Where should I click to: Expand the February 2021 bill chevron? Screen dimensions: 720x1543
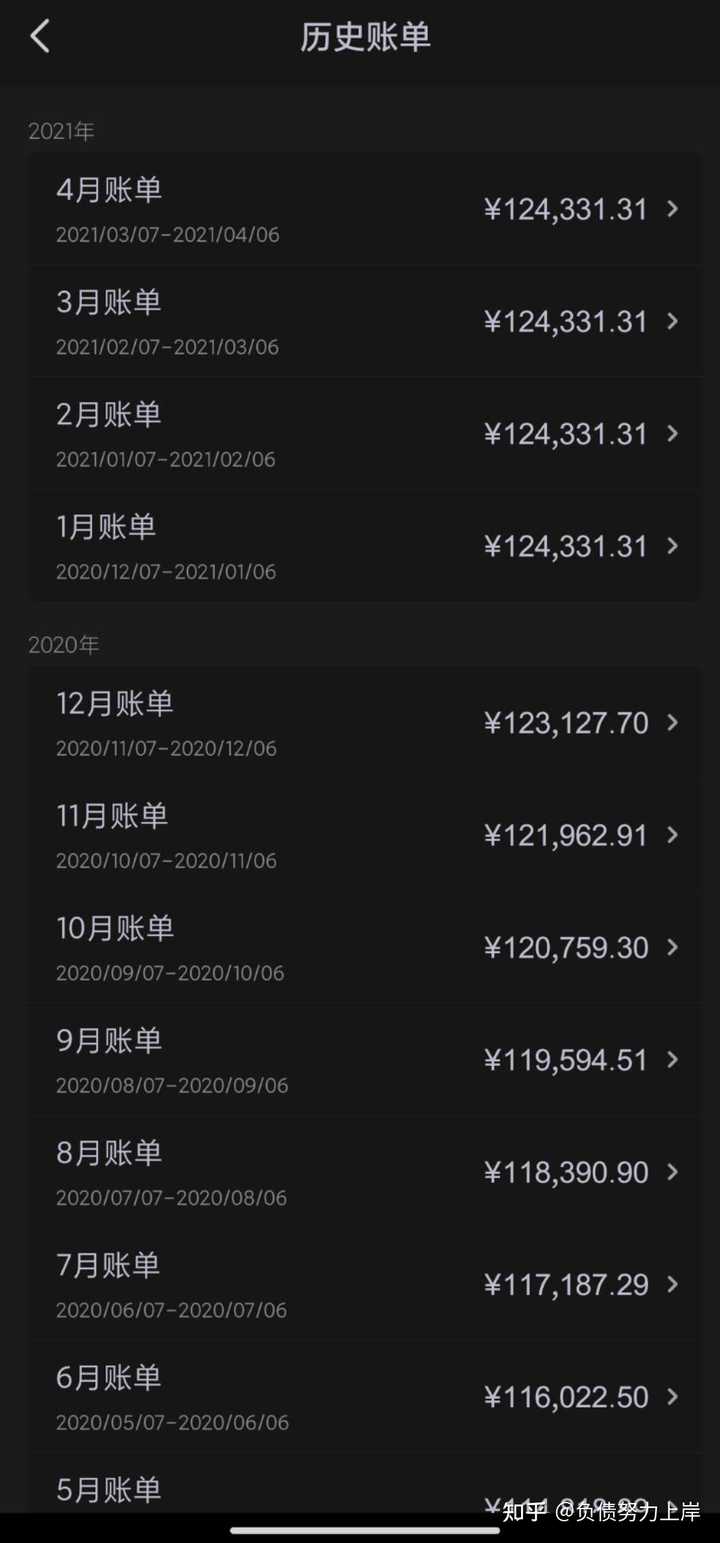(x=671, y=433)
